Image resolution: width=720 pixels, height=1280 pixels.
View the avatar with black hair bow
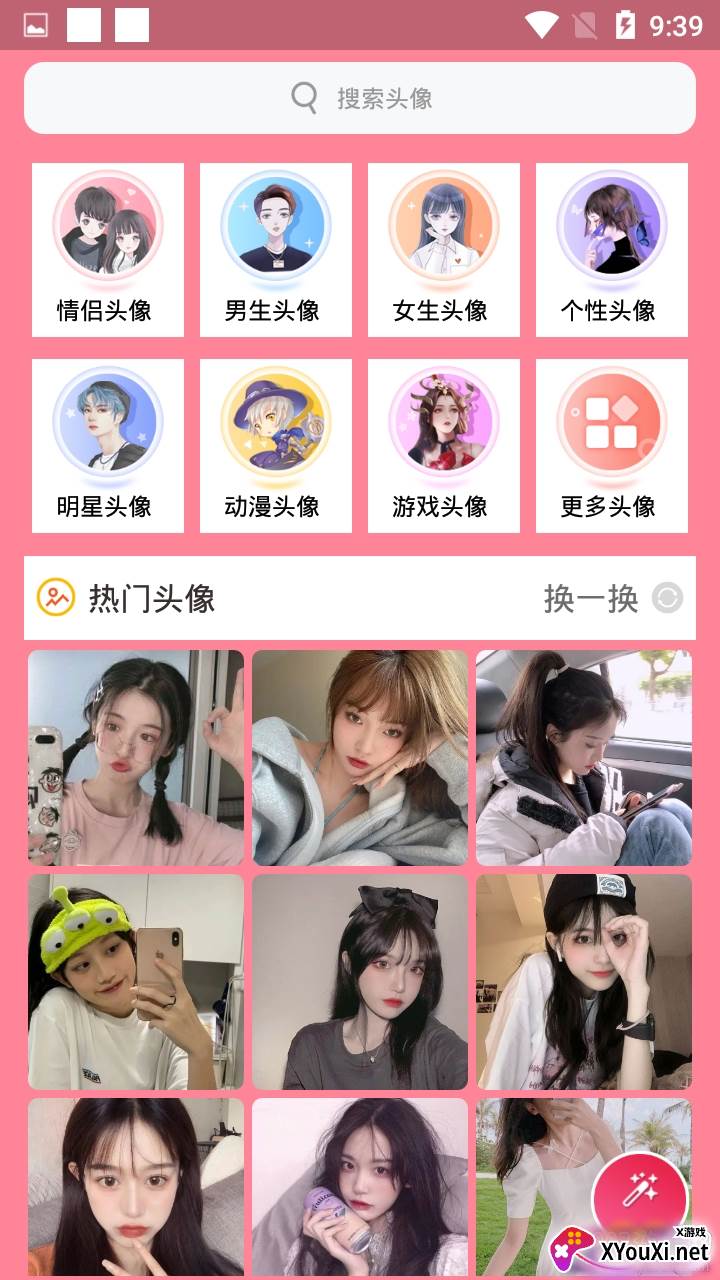[x=360, y=982]
